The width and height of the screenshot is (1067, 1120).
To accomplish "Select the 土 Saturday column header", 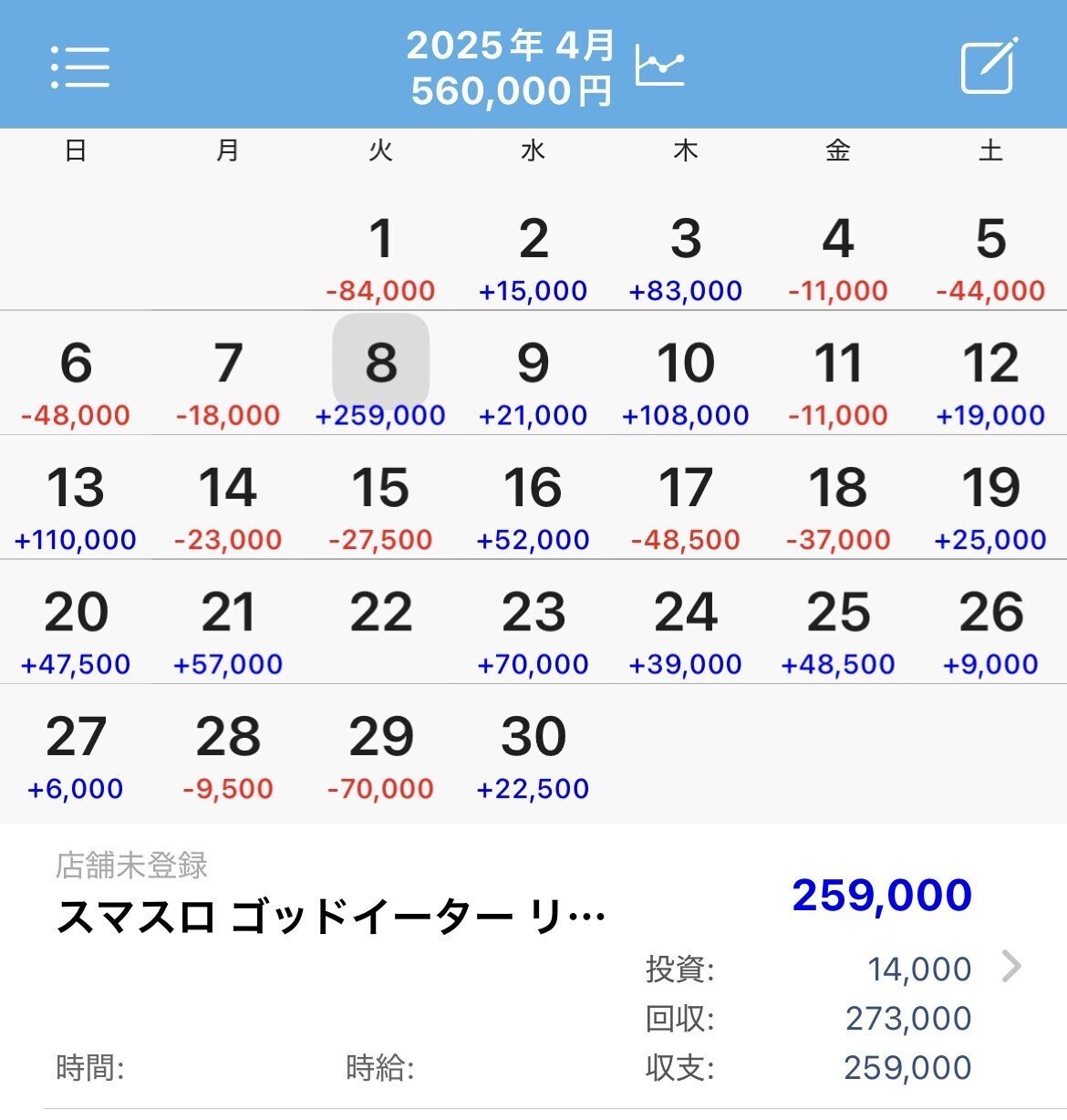I will pos(992,151).
